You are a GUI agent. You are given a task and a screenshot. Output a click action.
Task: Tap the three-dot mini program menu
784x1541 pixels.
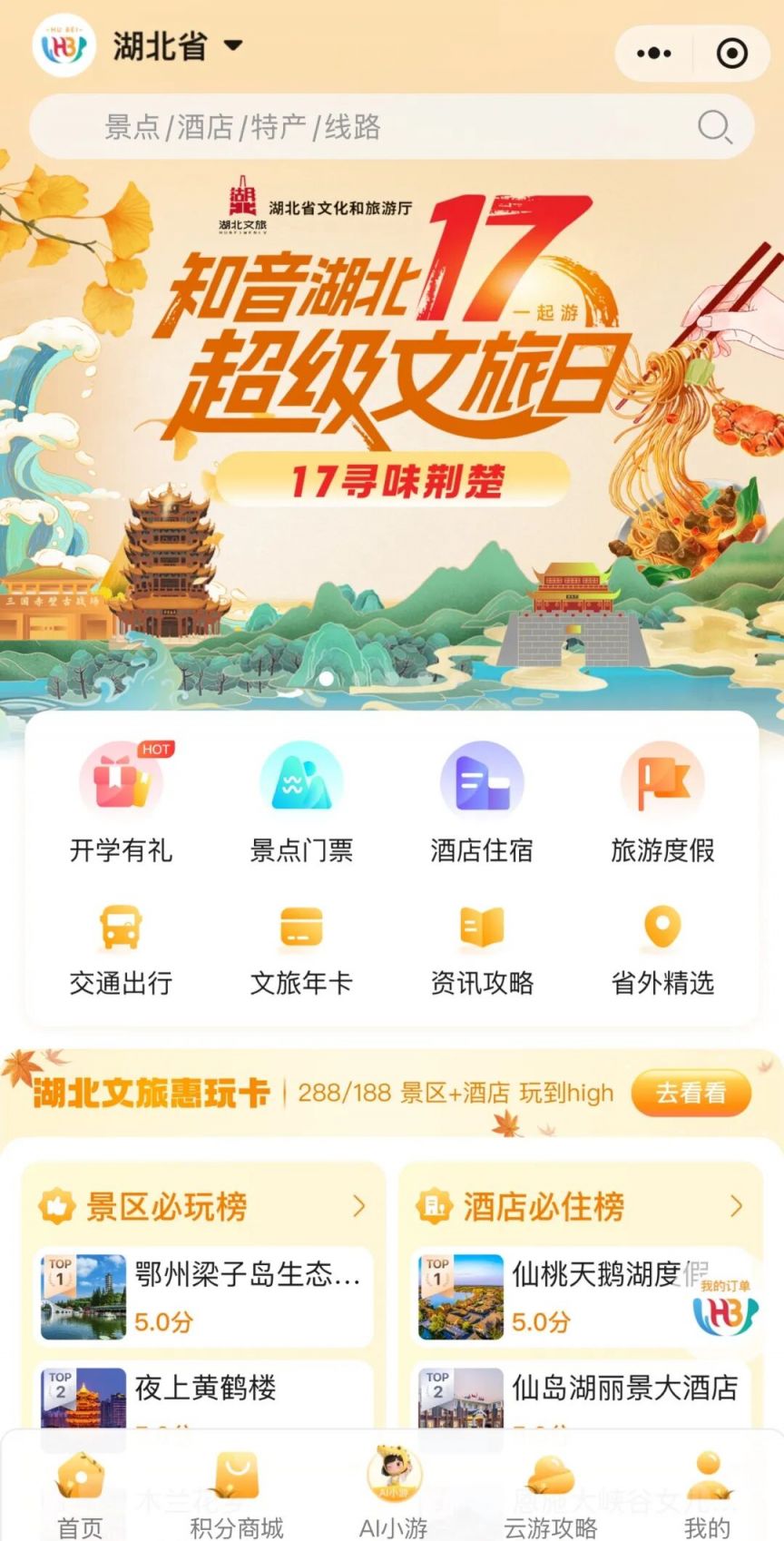coord(654,53)
